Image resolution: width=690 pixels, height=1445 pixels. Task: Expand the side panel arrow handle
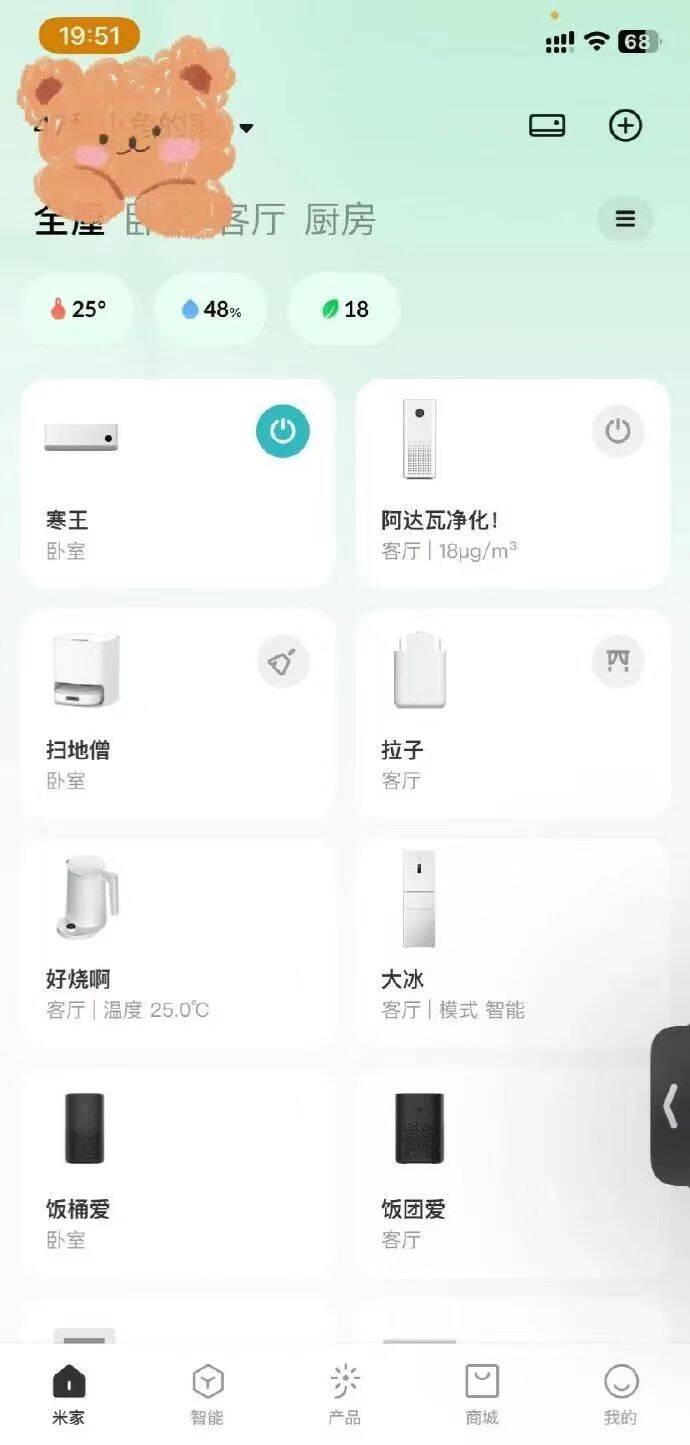671,1106
